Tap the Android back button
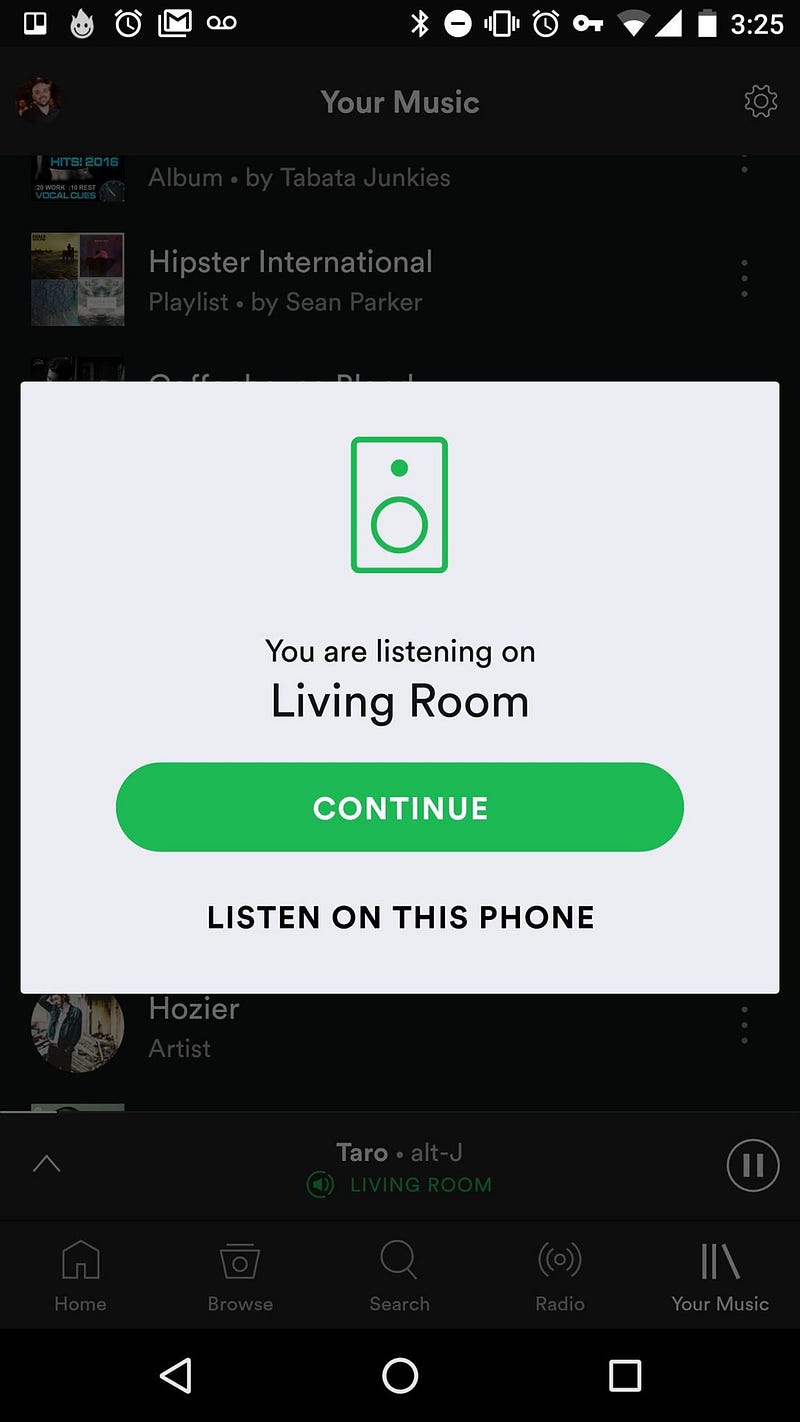Viewport: 800px width, 1422px height. click(176, 1376)
